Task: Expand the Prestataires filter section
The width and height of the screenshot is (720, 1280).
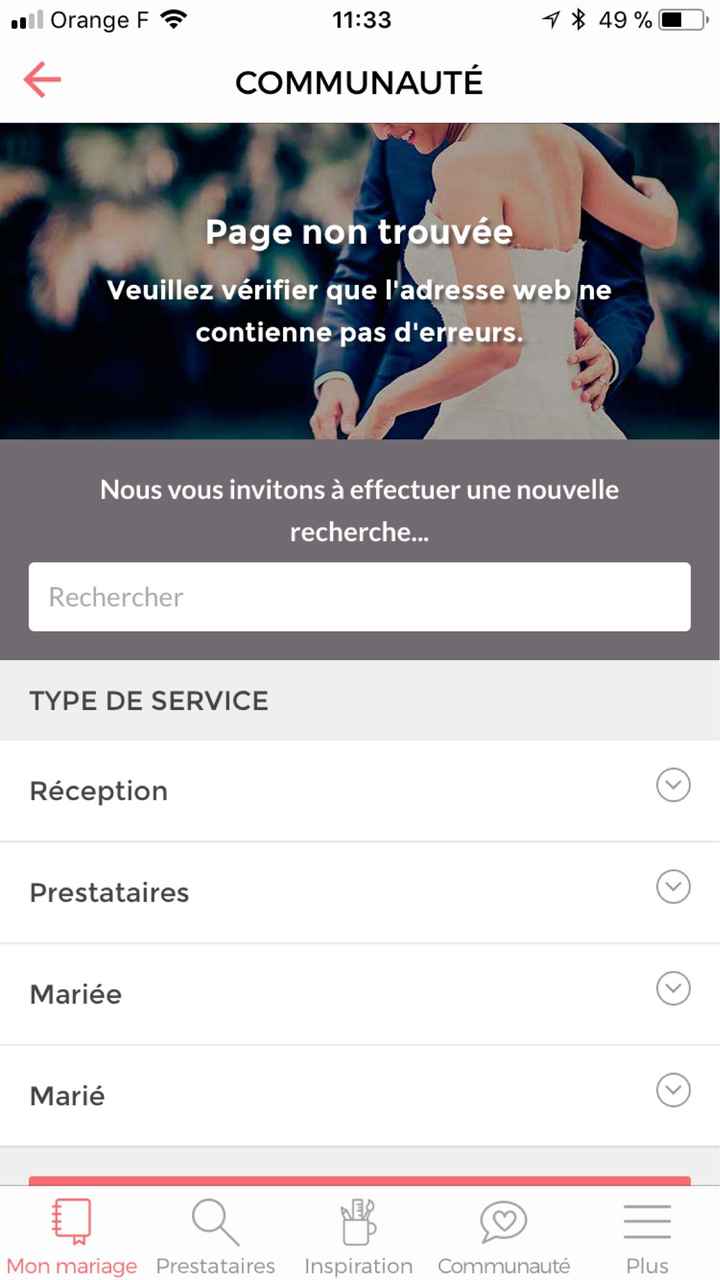Action: click(673, 887)
